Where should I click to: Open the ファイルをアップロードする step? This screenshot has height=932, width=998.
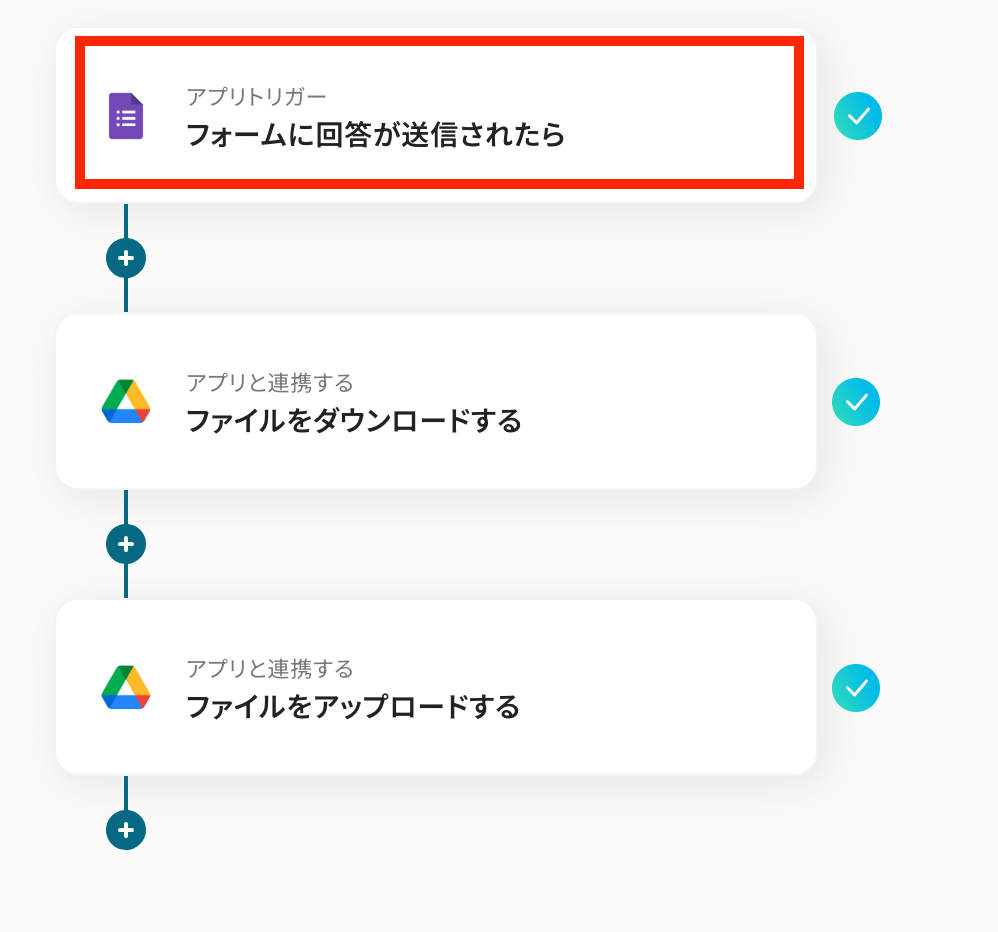pos(436,688)
